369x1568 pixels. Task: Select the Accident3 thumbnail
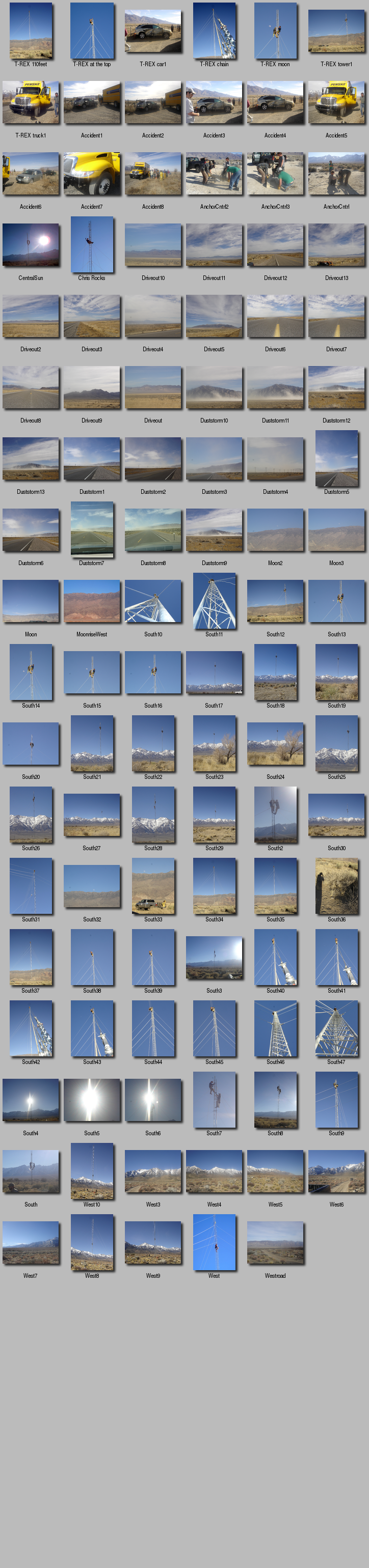pos(214,102)
